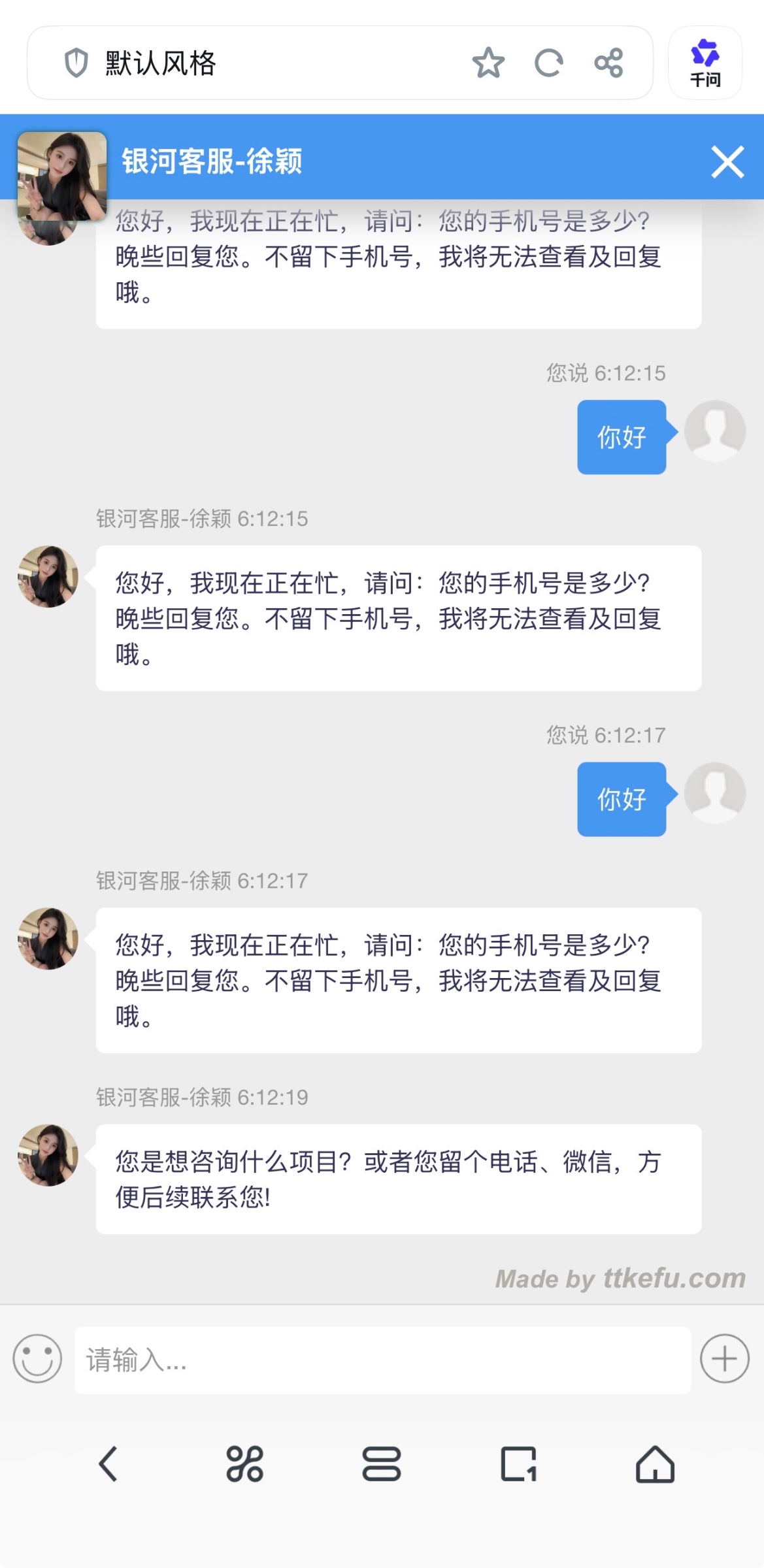
Task: View site security shield info
Action: click(76, 63)
